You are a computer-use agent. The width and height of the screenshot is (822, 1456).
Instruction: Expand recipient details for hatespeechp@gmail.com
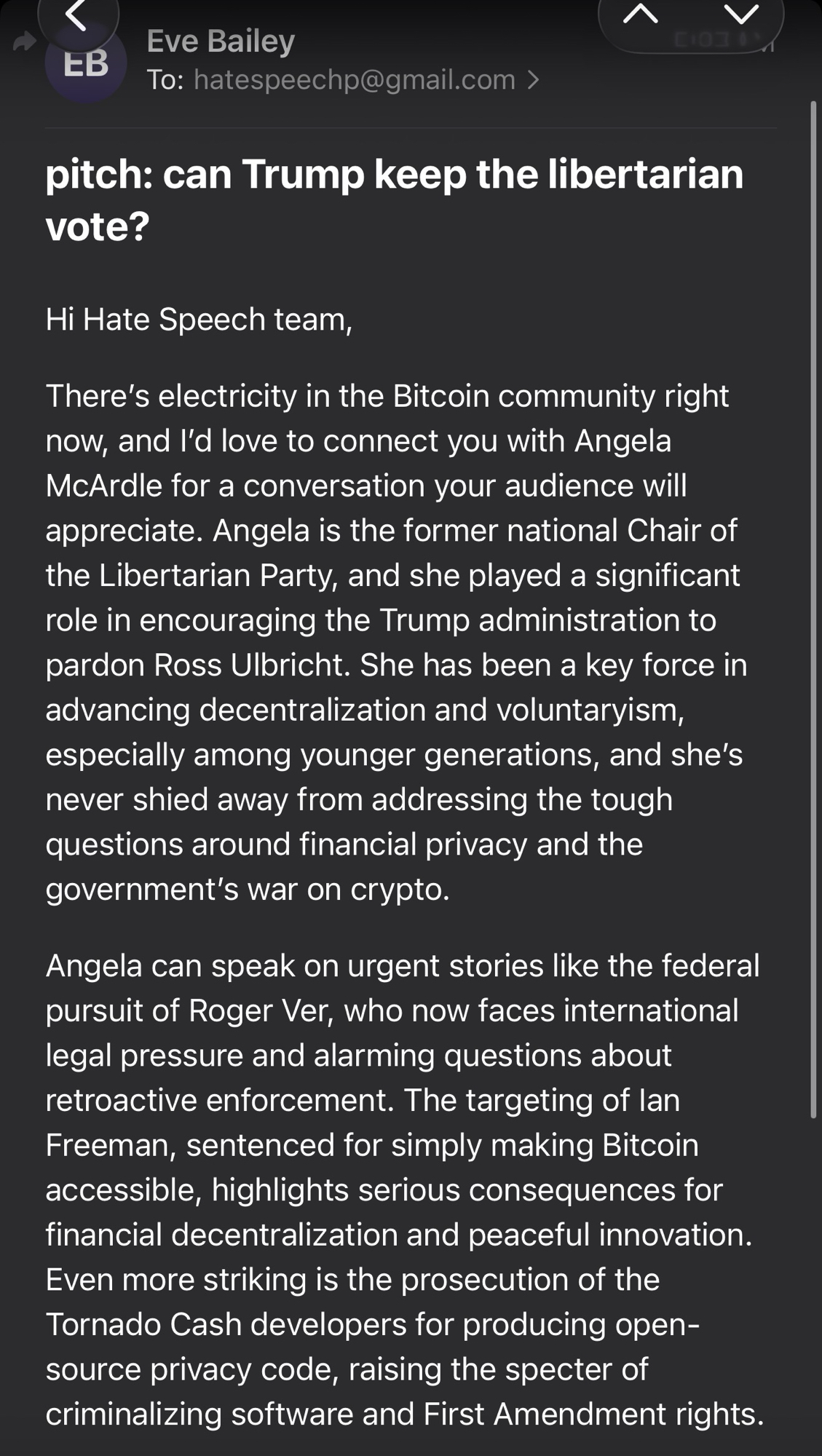534,79
